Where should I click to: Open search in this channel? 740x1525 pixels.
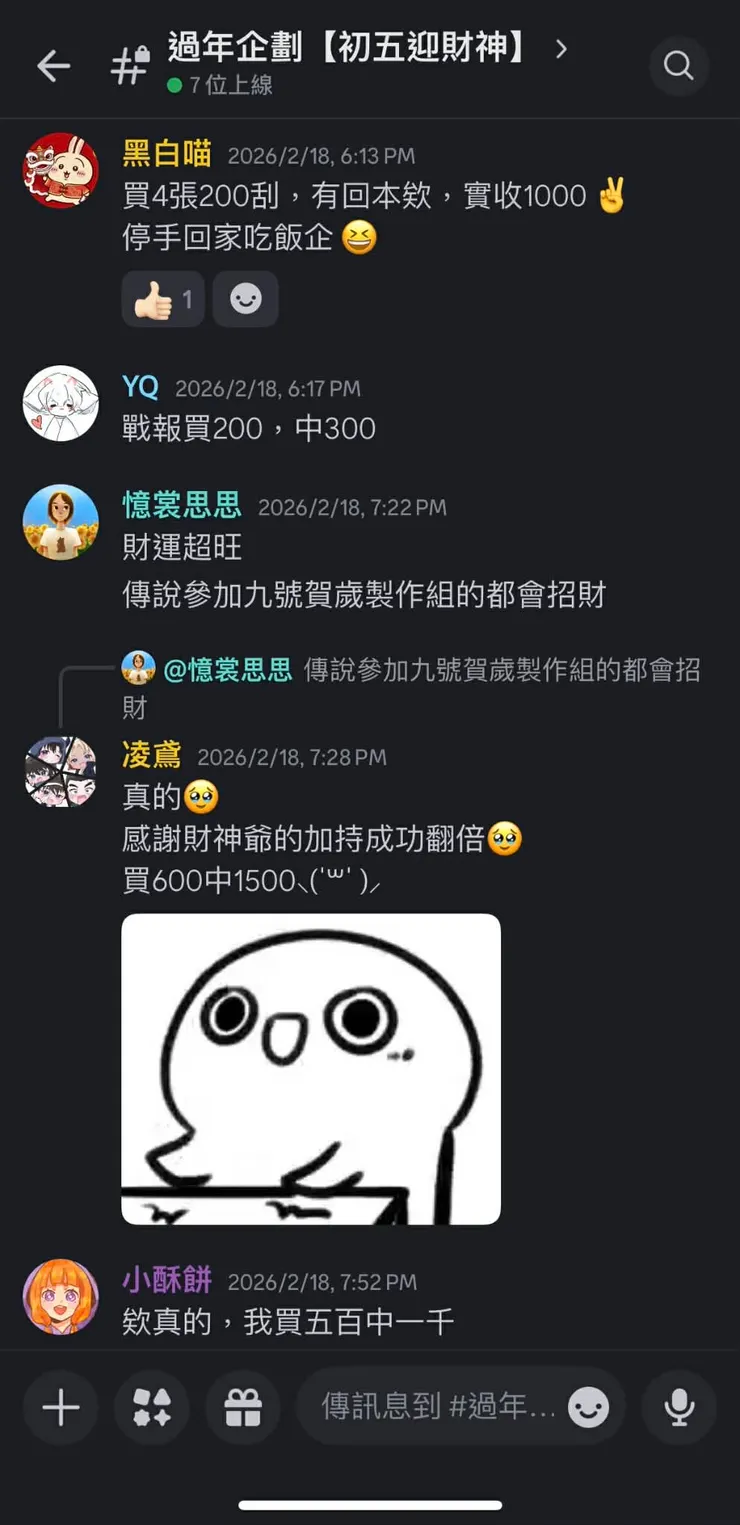tap(679, 66)
